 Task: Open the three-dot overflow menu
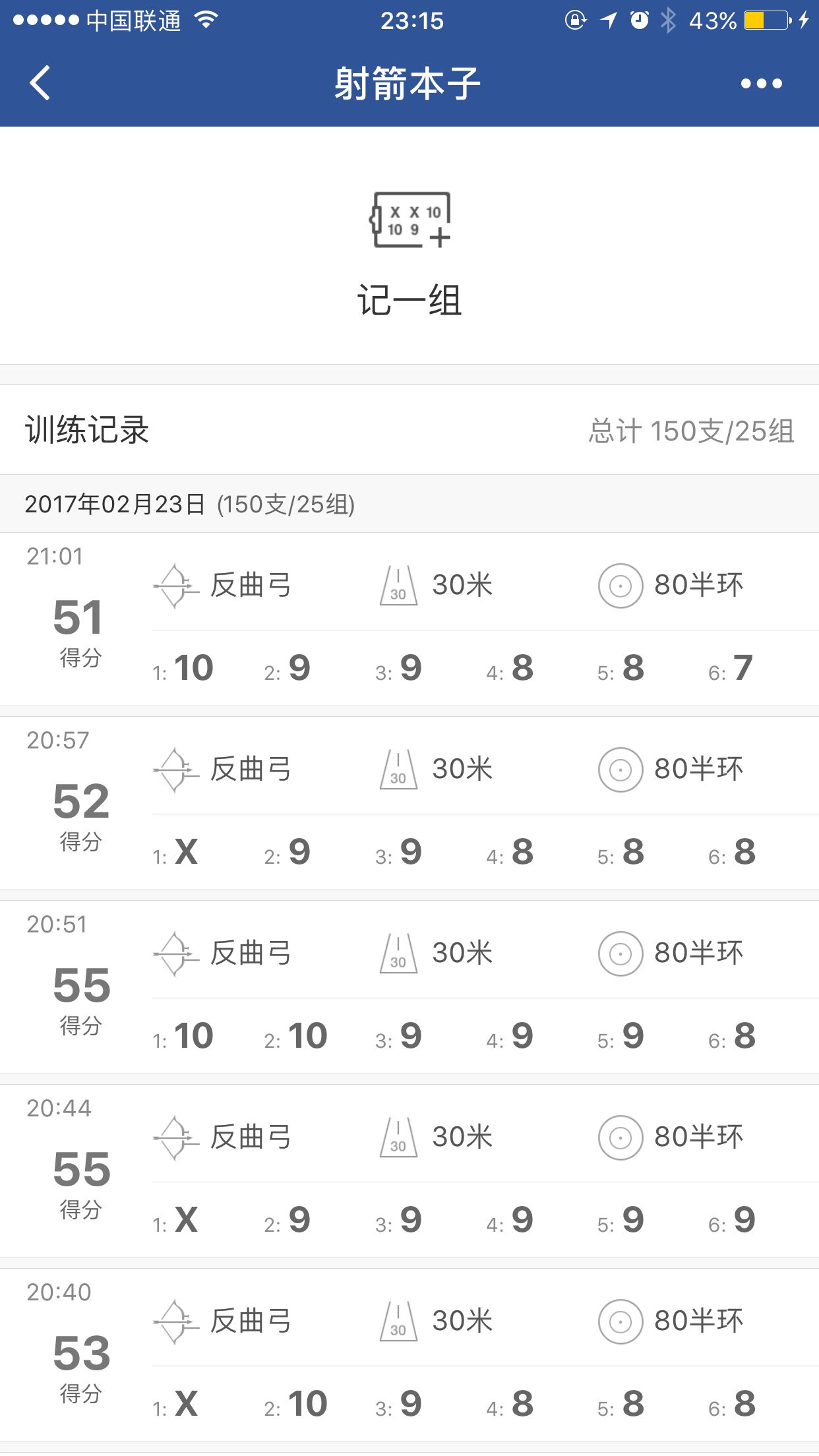point(761,83)
